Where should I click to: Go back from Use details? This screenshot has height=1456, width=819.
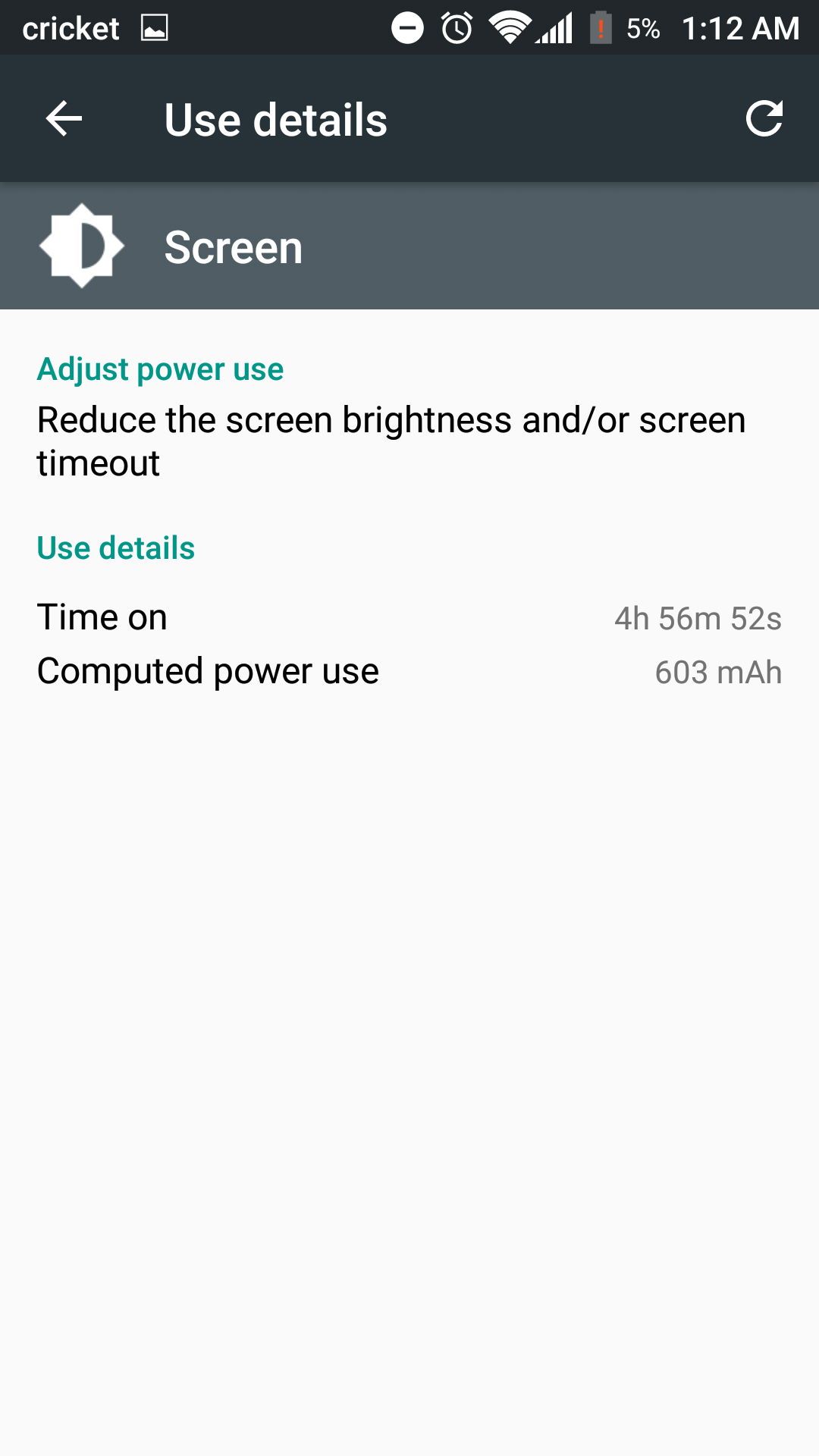pyautogui.click(x=64, y=119)
